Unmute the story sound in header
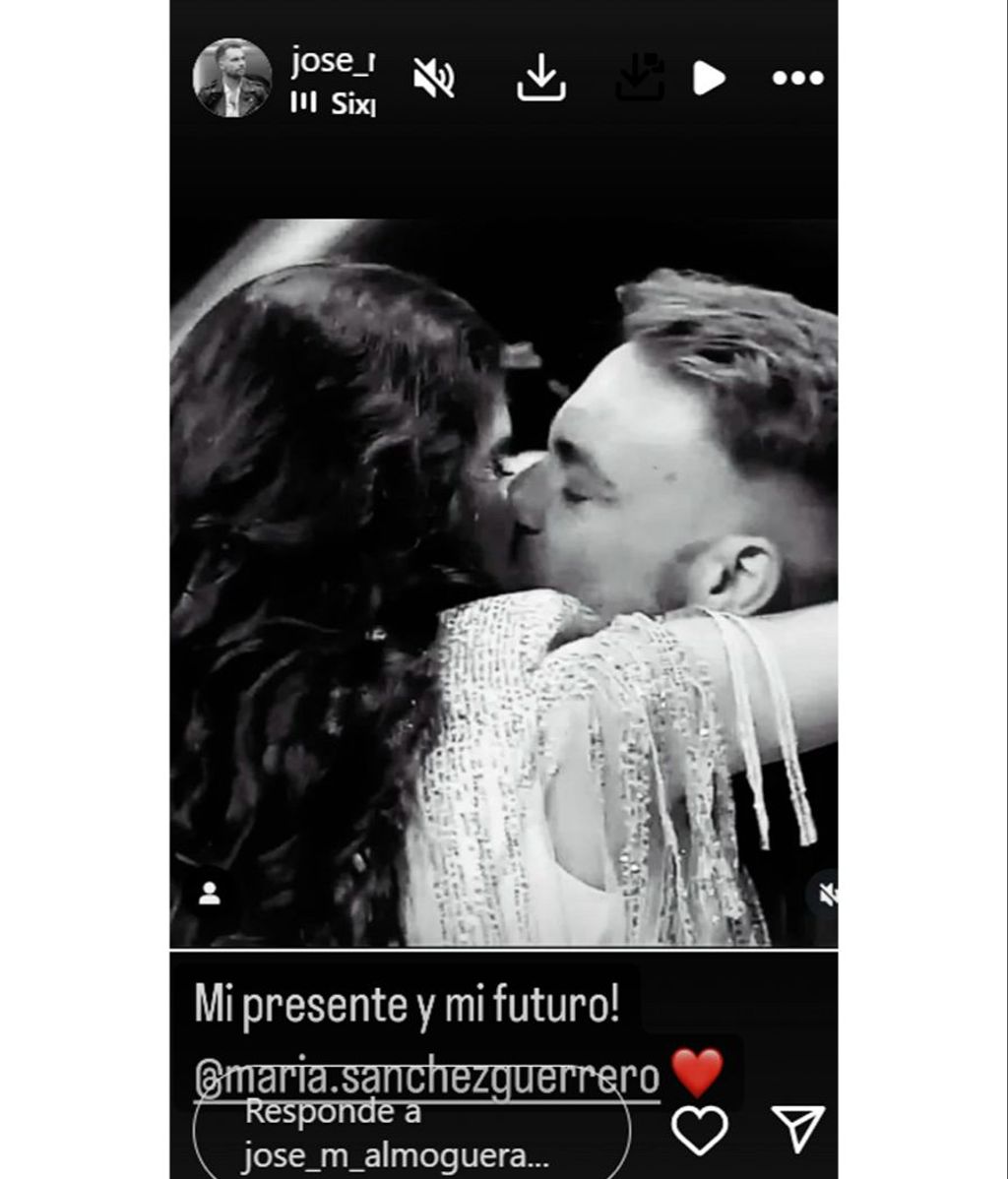This screenshot has height=1179, width=1008. (x=433, y=78)
